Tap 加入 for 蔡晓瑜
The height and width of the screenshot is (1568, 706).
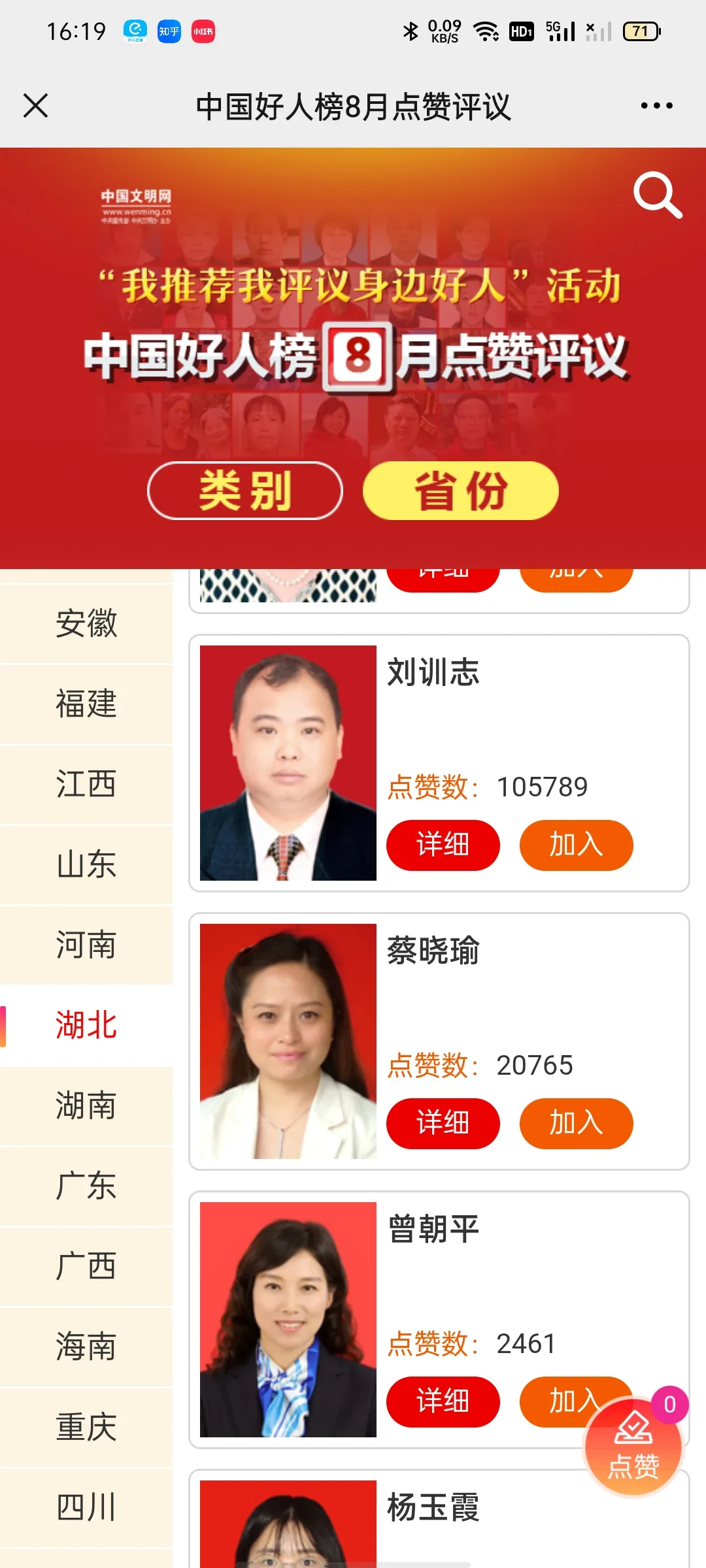tap(576, 1123)
